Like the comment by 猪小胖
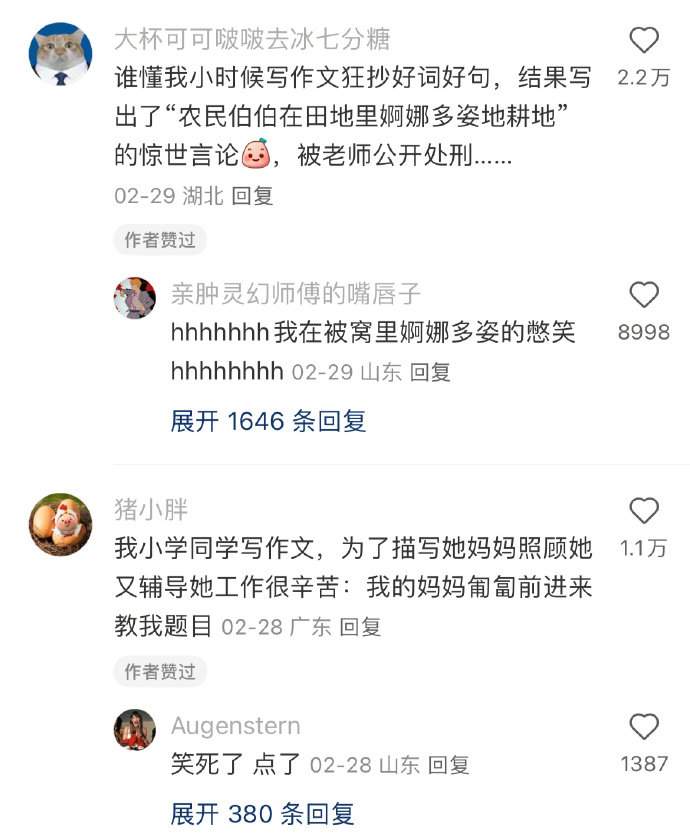 644,511
